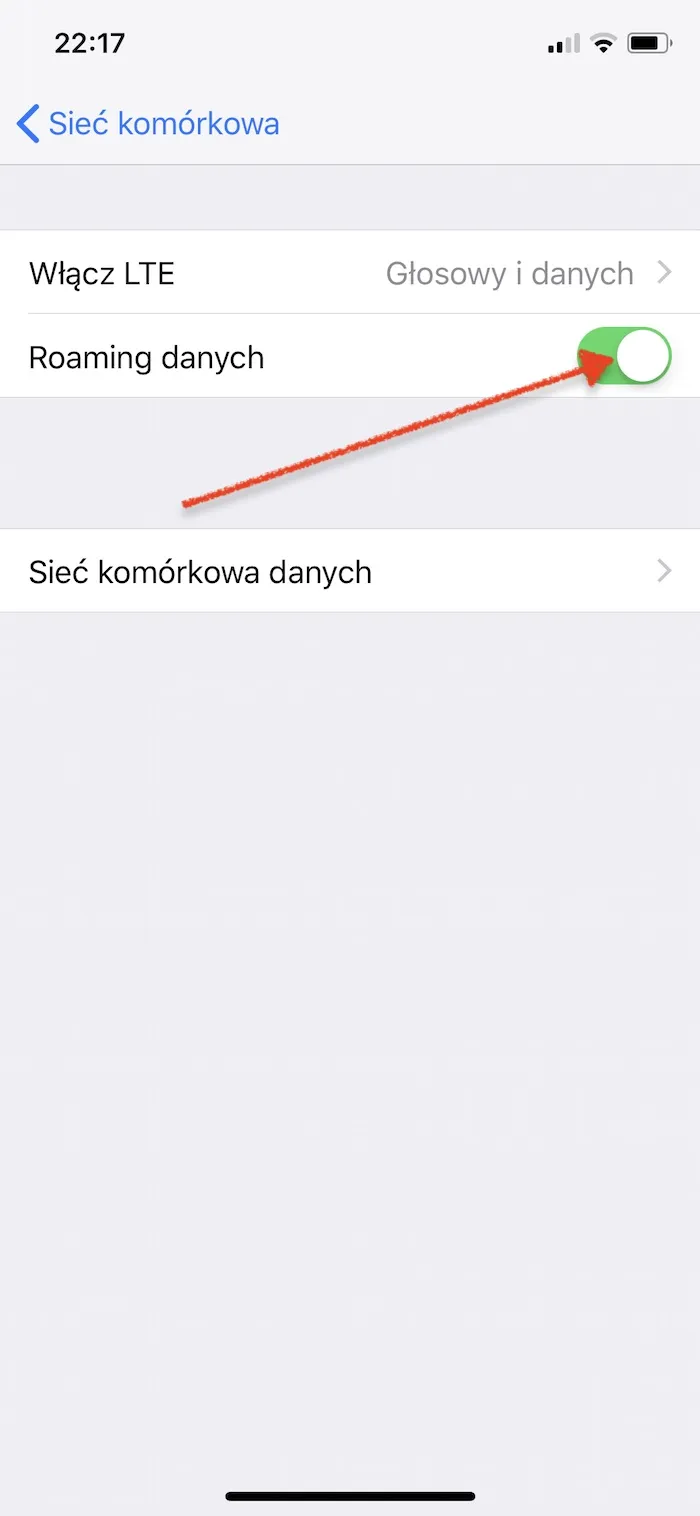The height and width of the screenshot is (1516, 700).
Task: Go back to Sieć komórkowa
Action: coord(148,124)
